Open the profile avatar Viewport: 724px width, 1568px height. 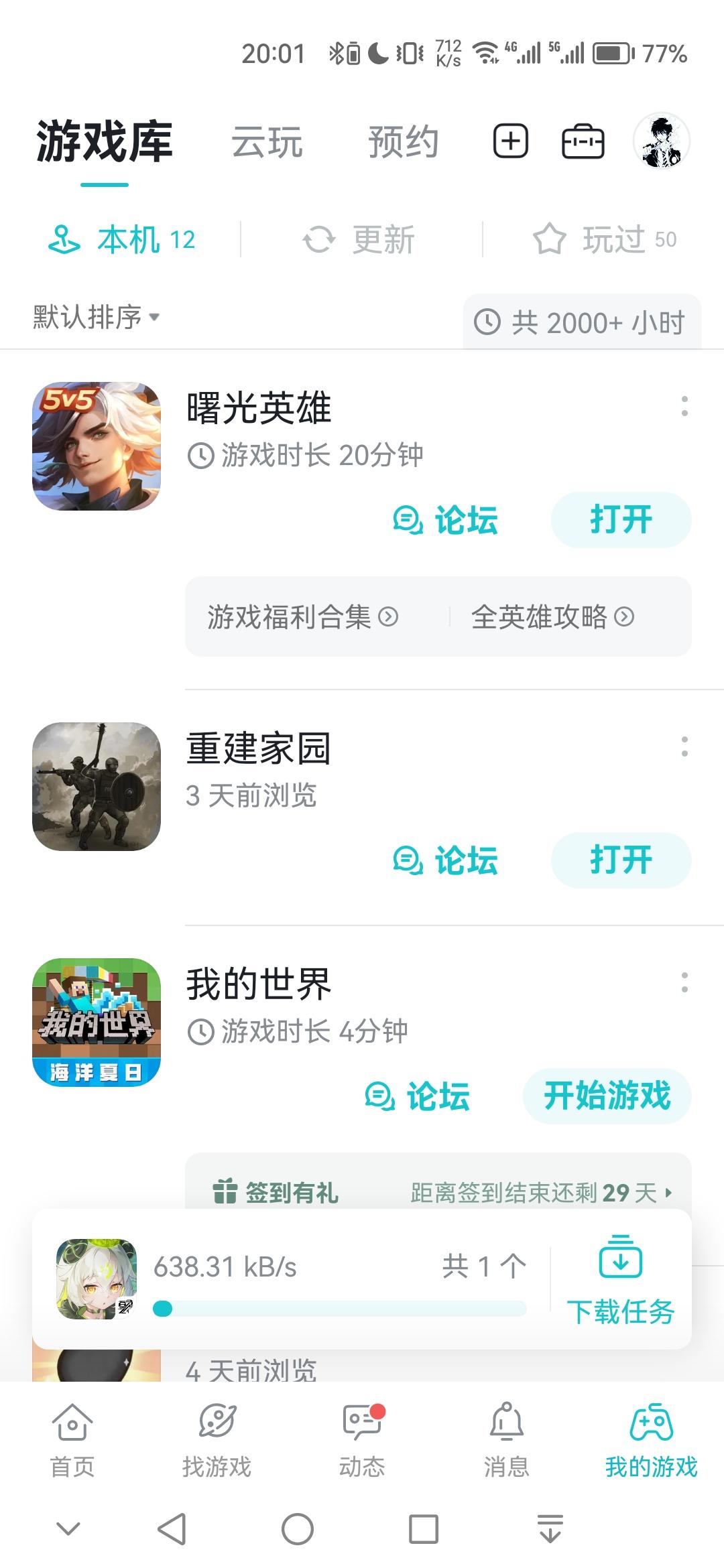[x=661, y=141]
